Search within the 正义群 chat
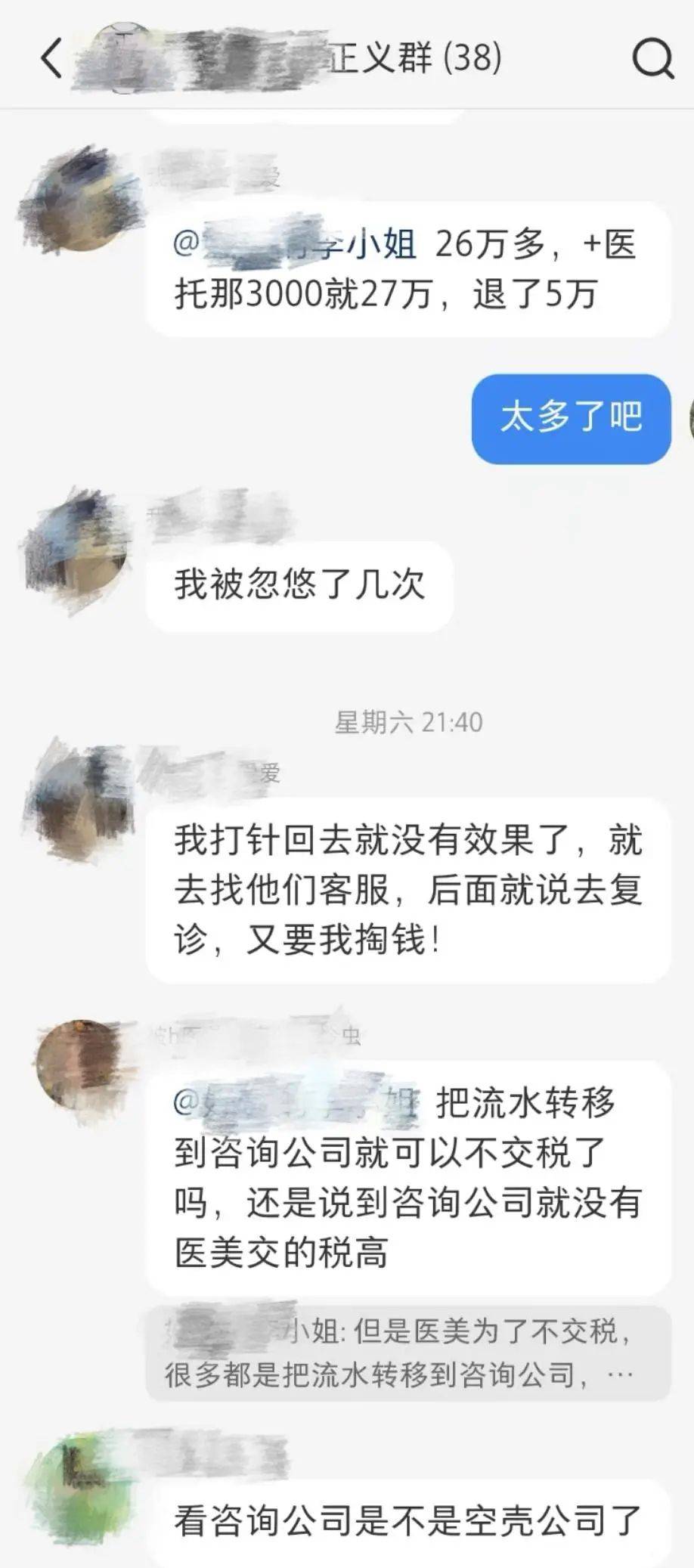694x1568 pixels. (652, 59)
